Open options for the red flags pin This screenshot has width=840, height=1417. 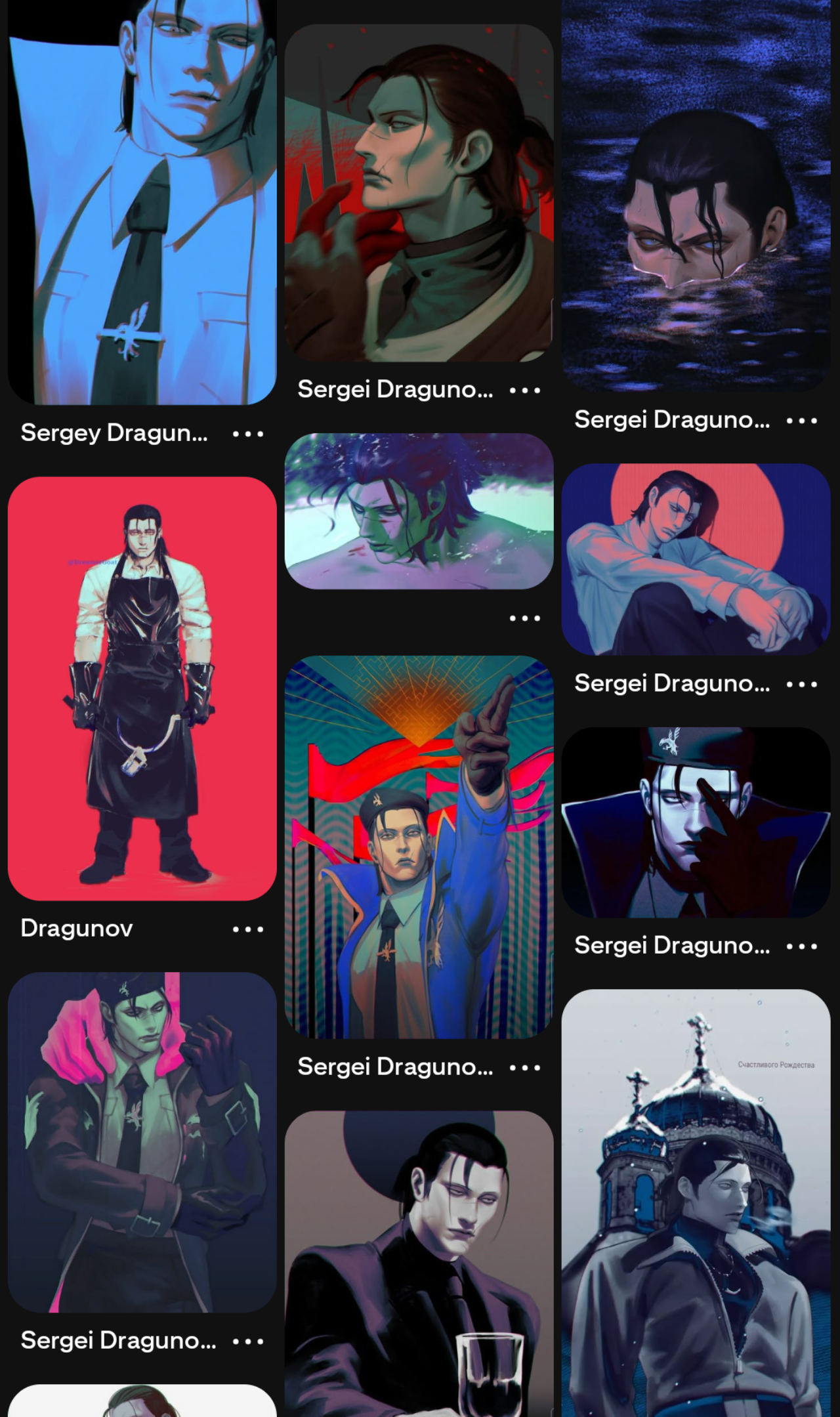[x=525, y=1068]
